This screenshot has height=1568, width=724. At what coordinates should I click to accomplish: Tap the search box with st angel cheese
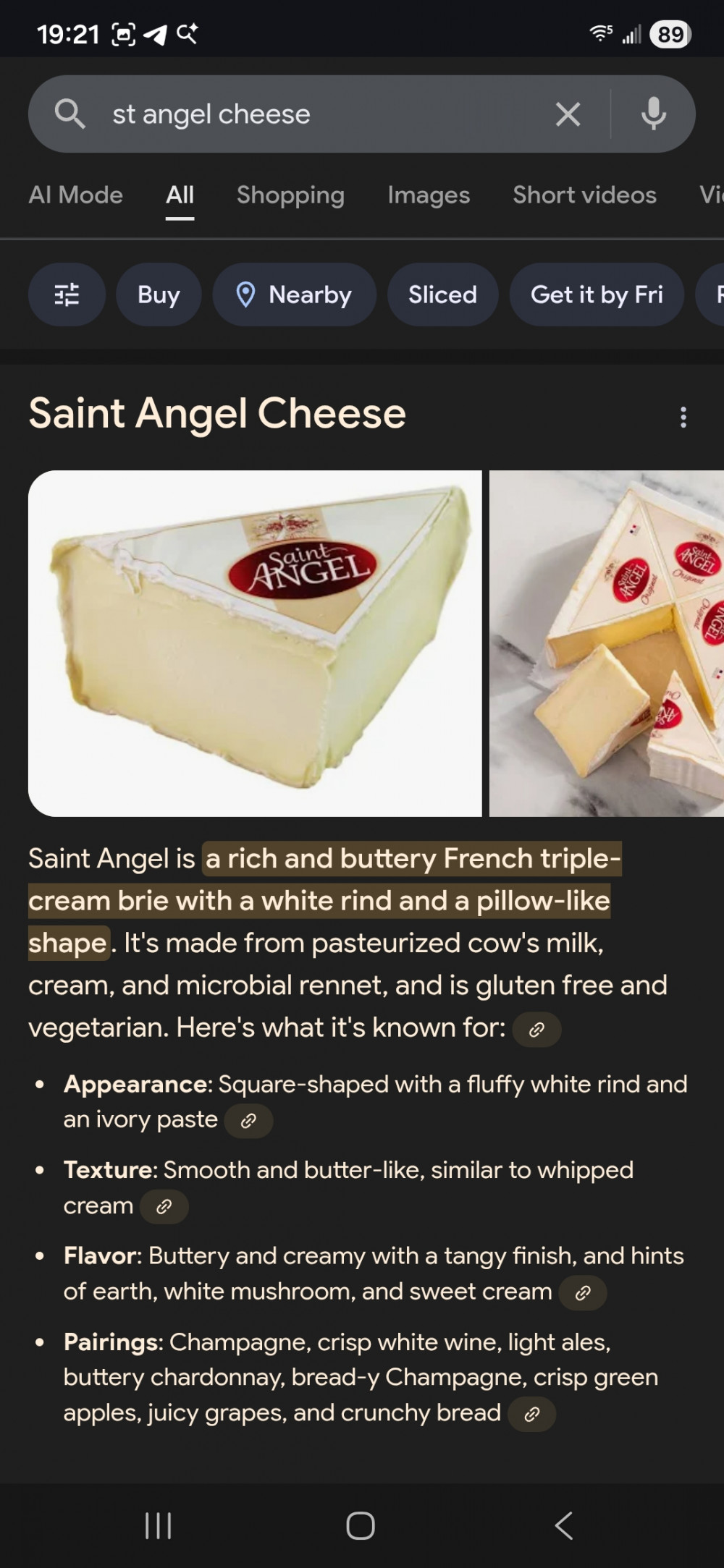click(x=290, y=114)
